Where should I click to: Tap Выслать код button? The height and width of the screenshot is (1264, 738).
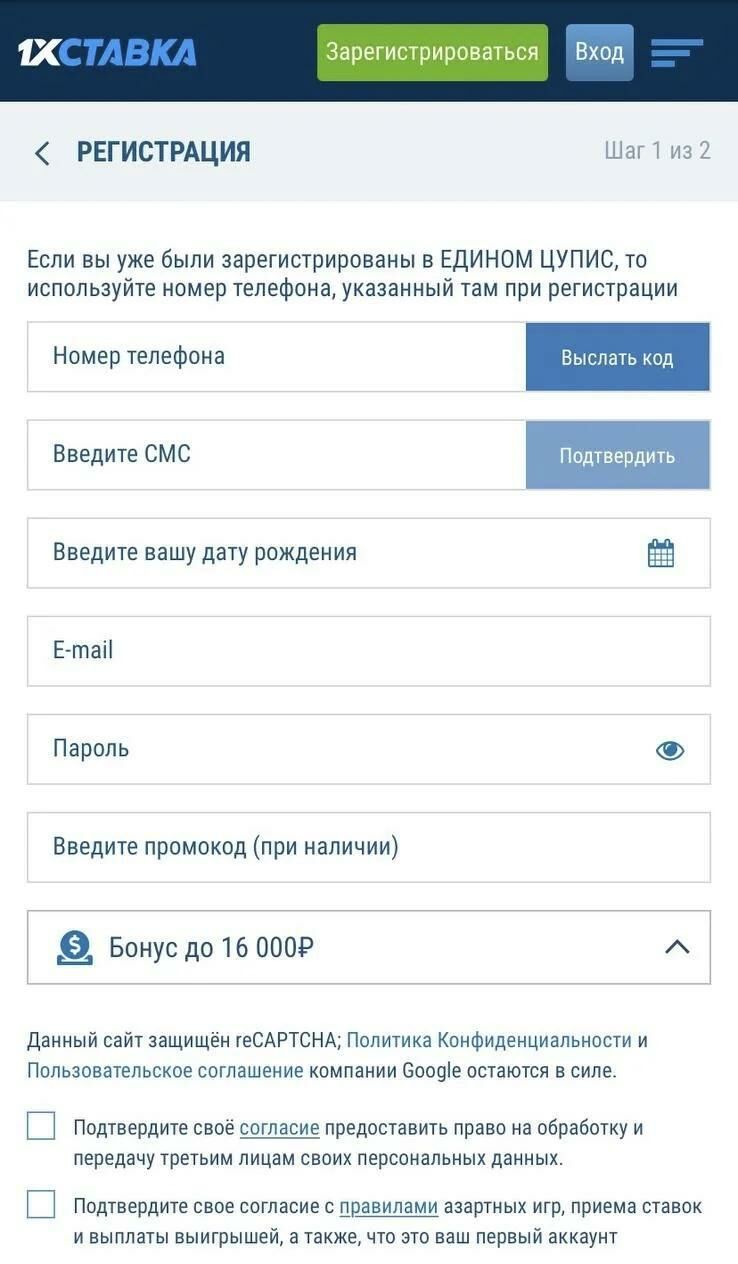618,357
